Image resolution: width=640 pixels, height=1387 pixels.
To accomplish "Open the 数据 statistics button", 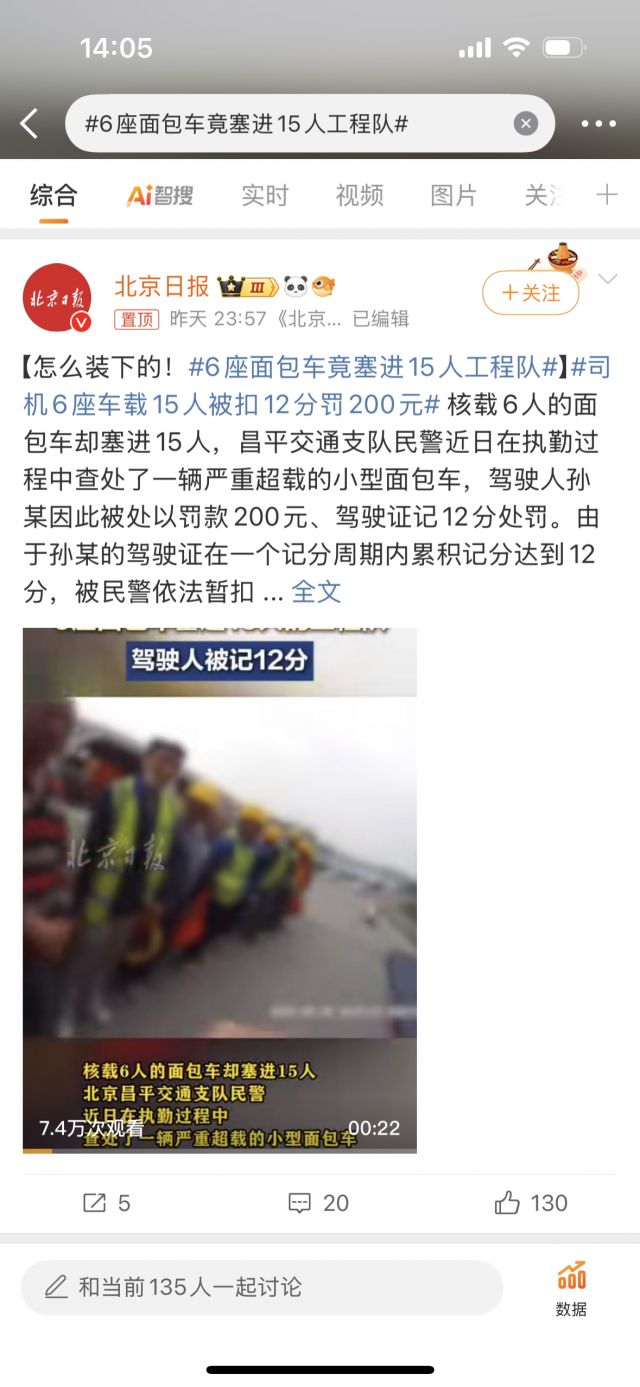I will coord(571,1287).
